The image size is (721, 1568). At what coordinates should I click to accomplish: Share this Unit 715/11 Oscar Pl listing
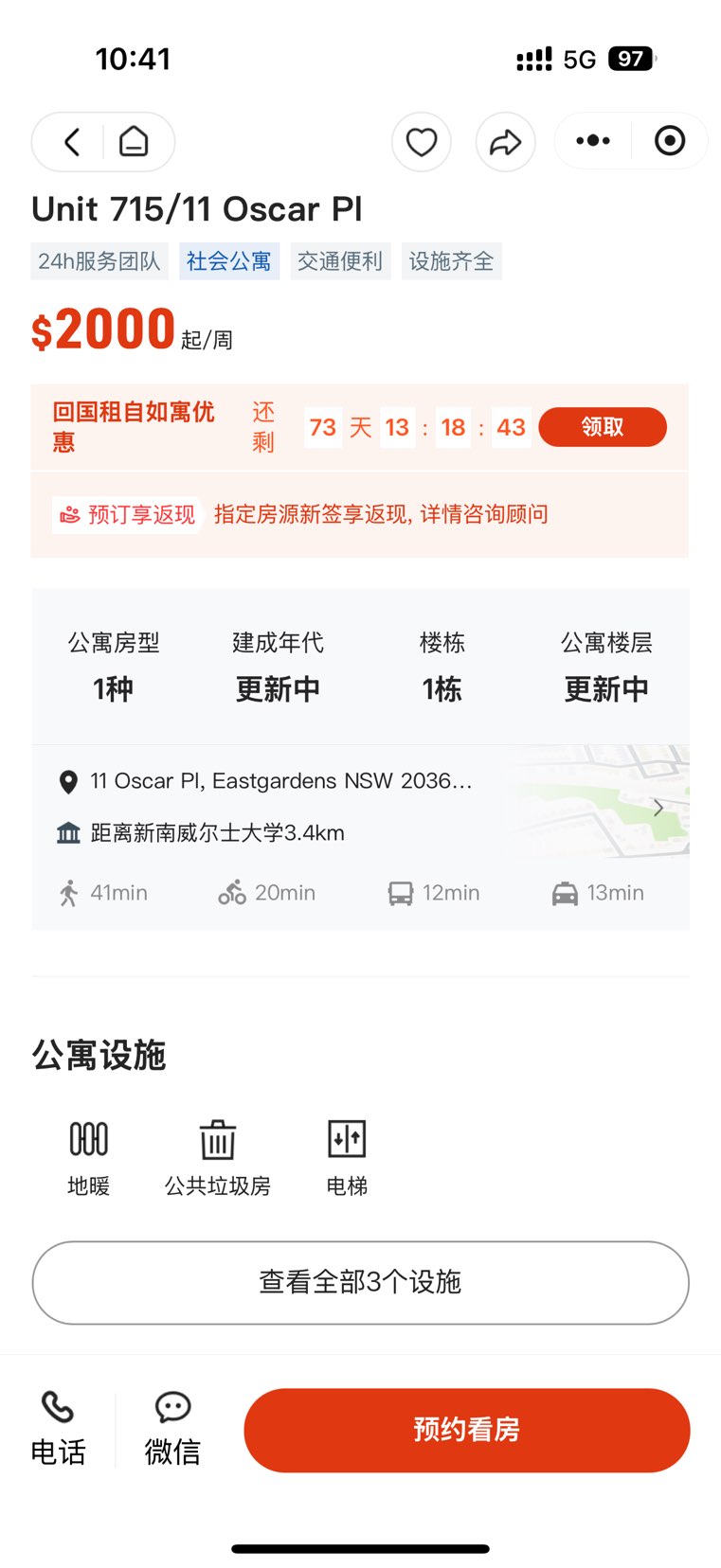[x=505, y=142]
